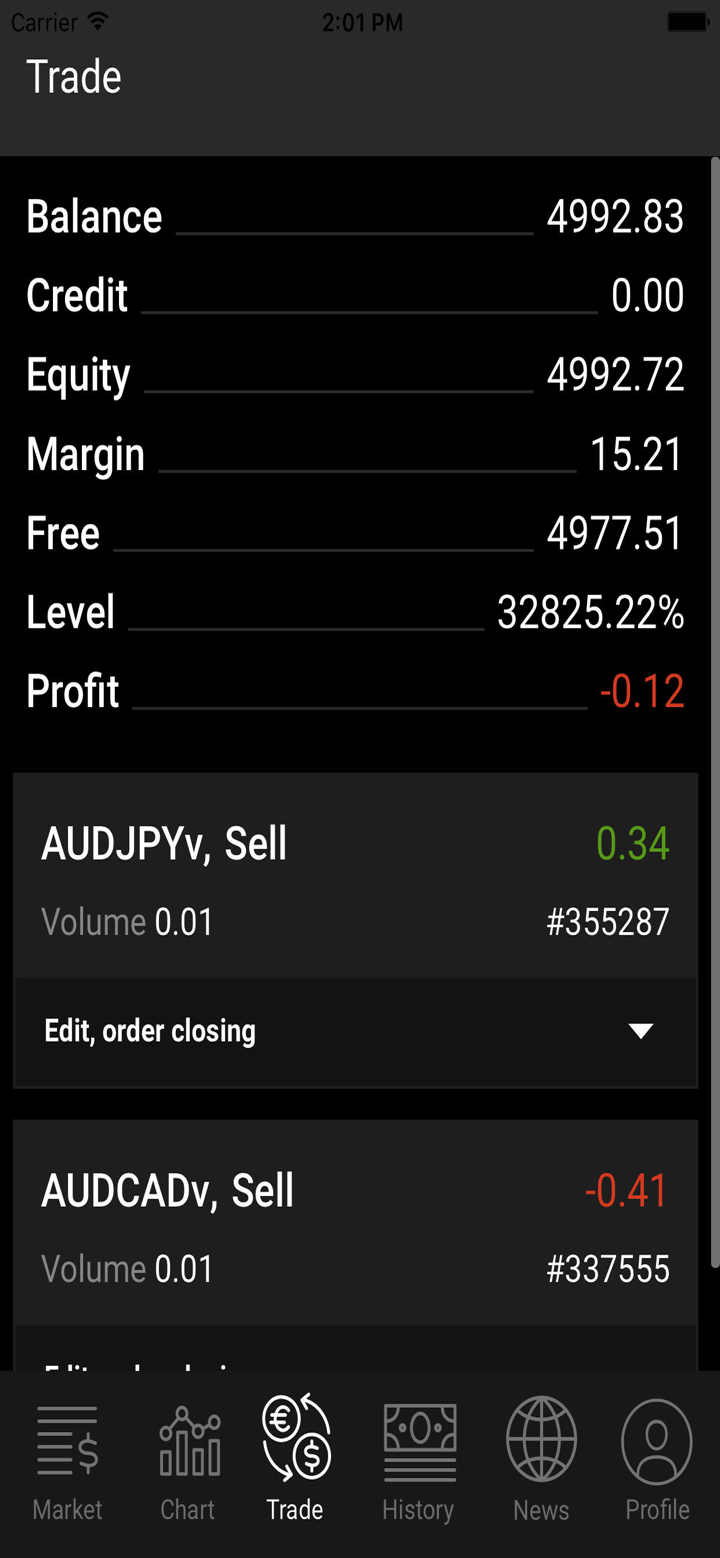Viewport: 720px width, 1558px height.
Task: Open the News tab
Action: 541,1460
